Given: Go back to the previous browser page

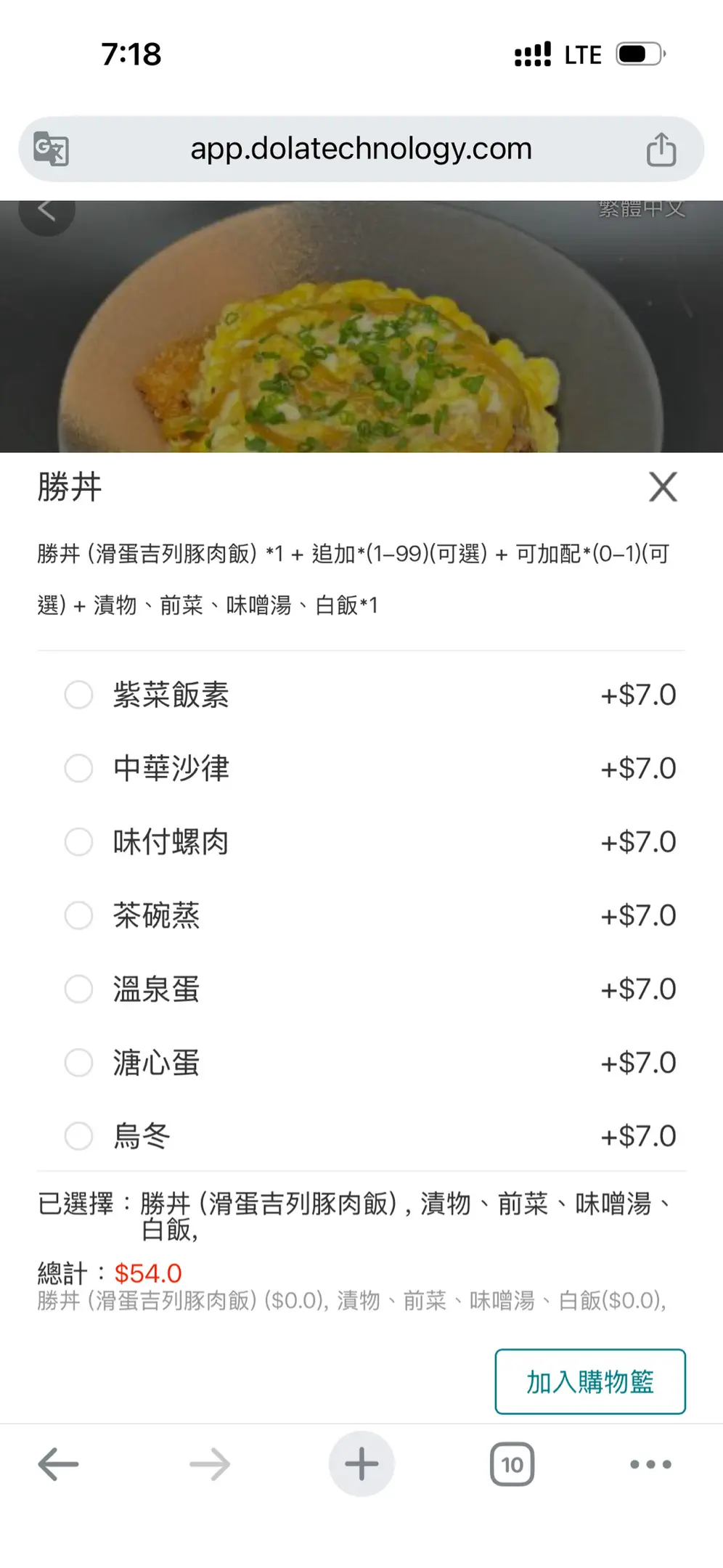Looking at the screenshot, I should [58, 1464].
